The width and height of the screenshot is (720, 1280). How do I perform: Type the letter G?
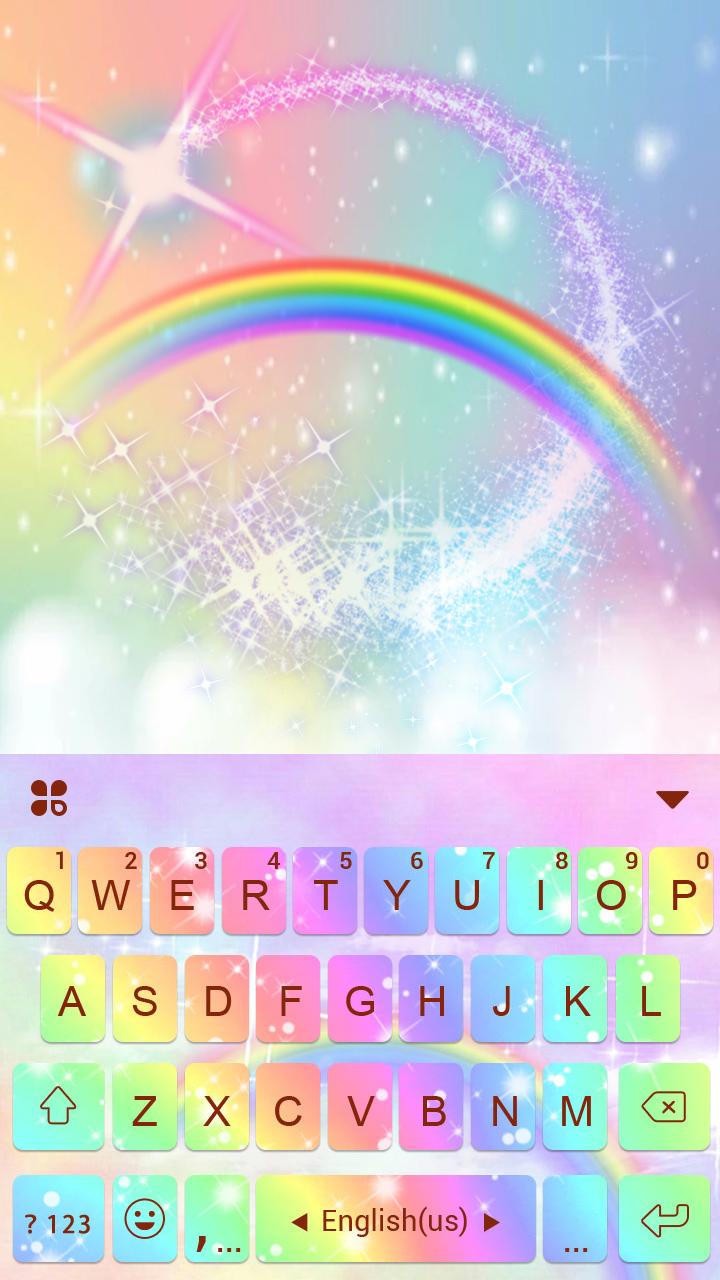[x=360, y=999]
